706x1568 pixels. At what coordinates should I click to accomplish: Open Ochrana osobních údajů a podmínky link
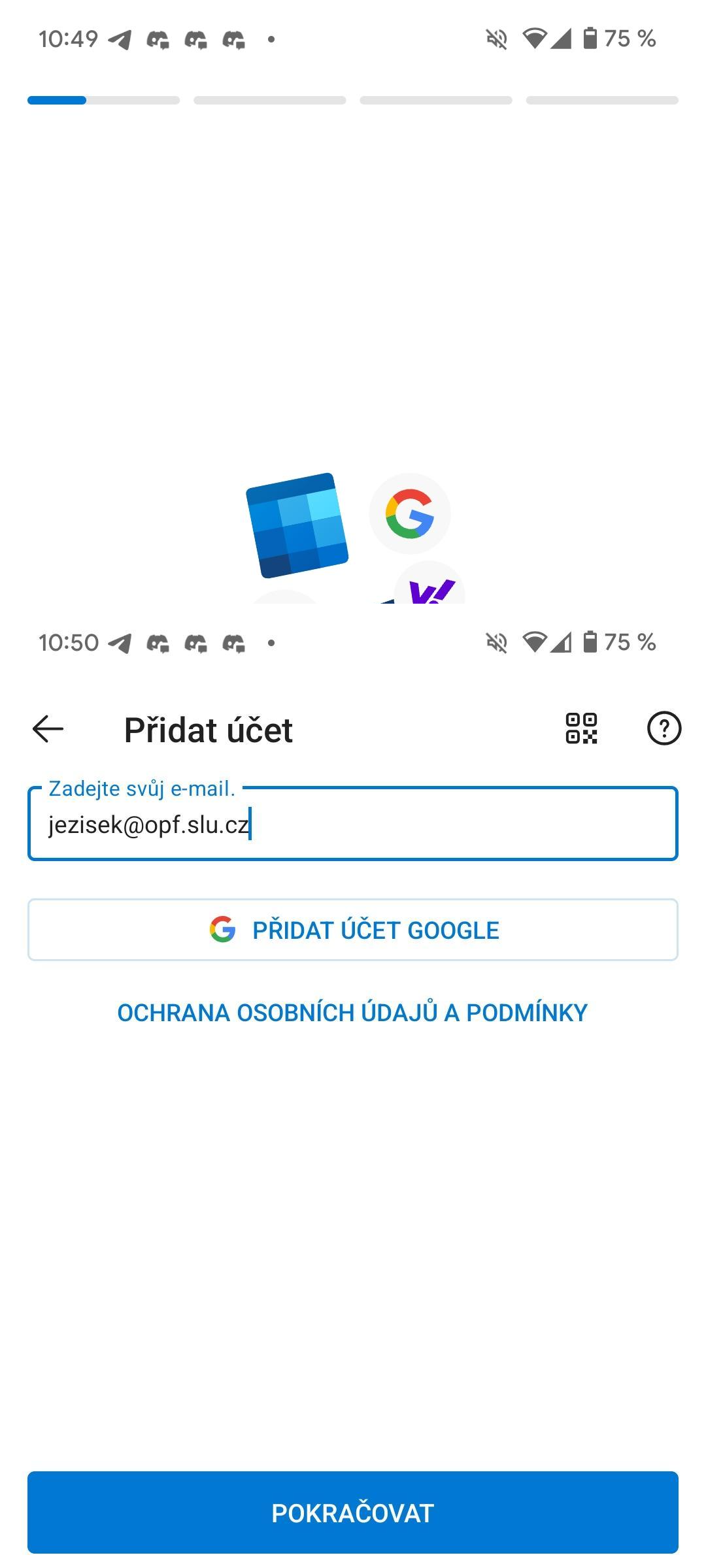pos(352,1012)
